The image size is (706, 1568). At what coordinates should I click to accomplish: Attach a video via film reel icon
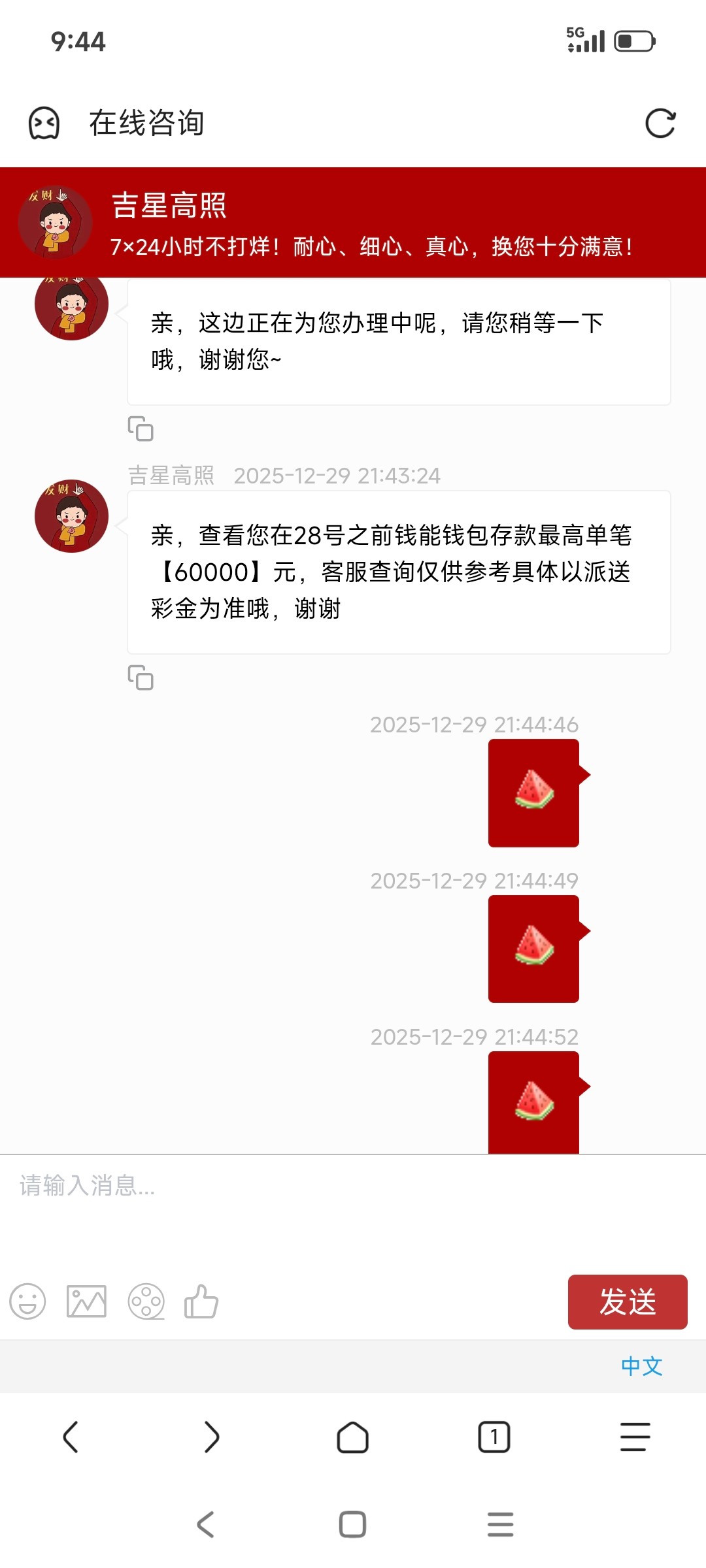(x=146, y=1301)
